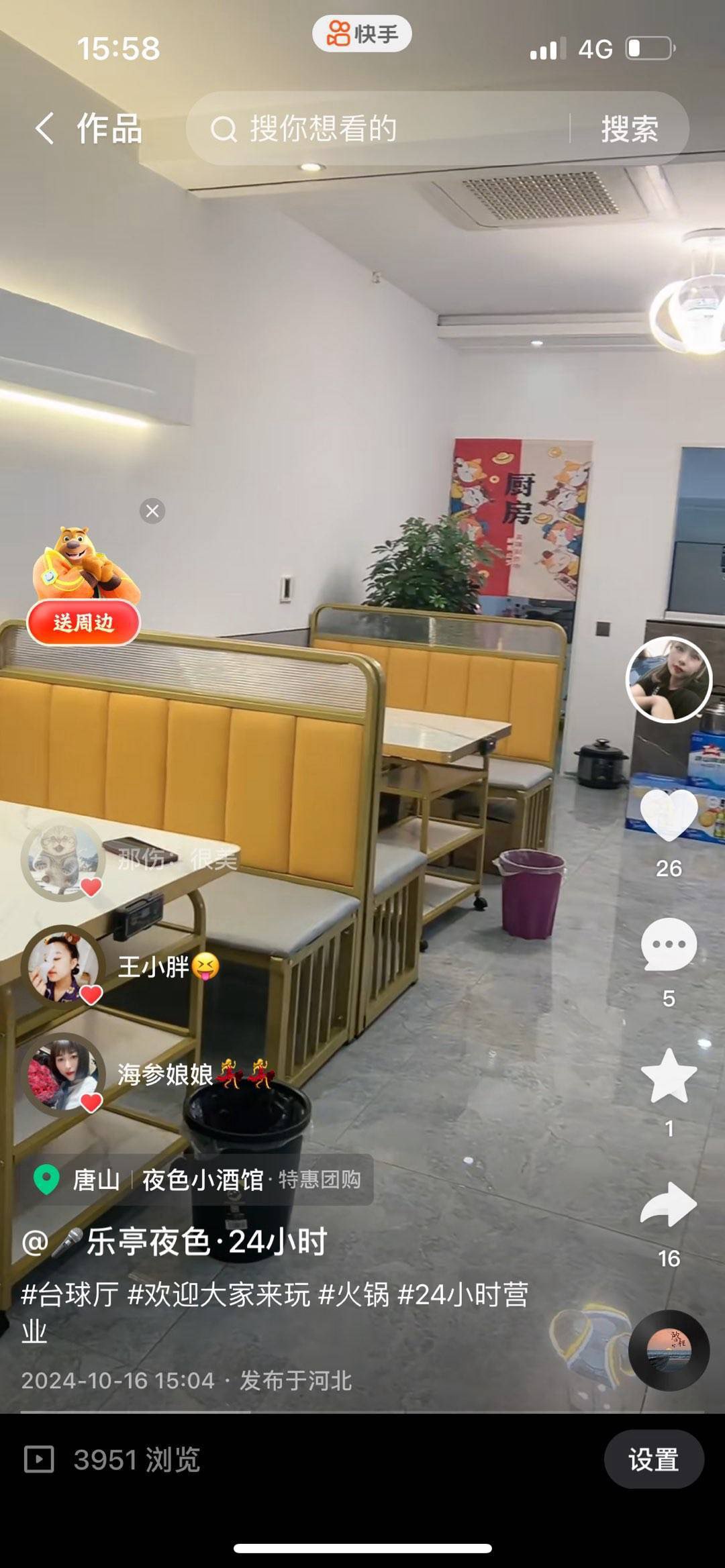The image size is (725, 1568).
Task: Open the spinning music disc
Action: click(669, 1350)
